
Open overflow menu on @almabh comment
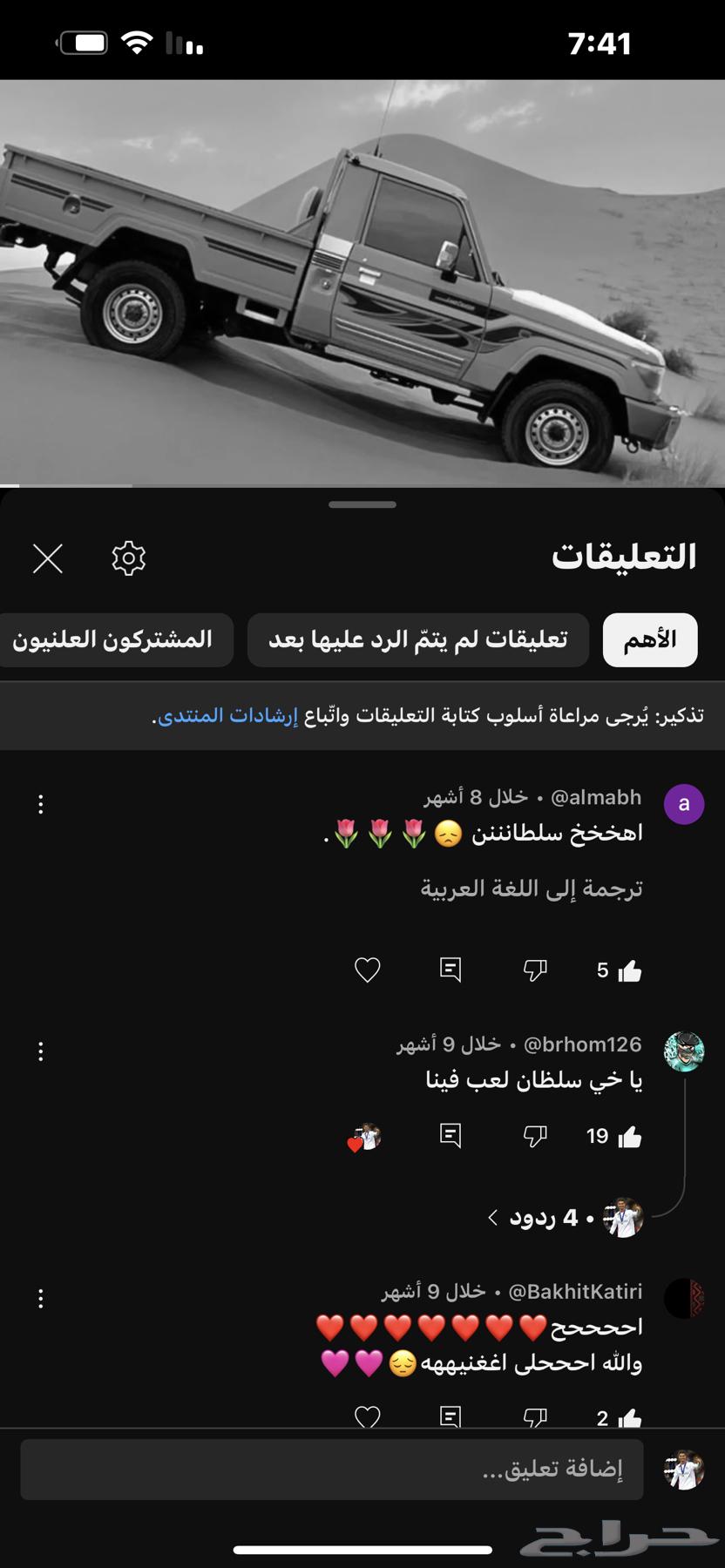click(x=41, y=804)
